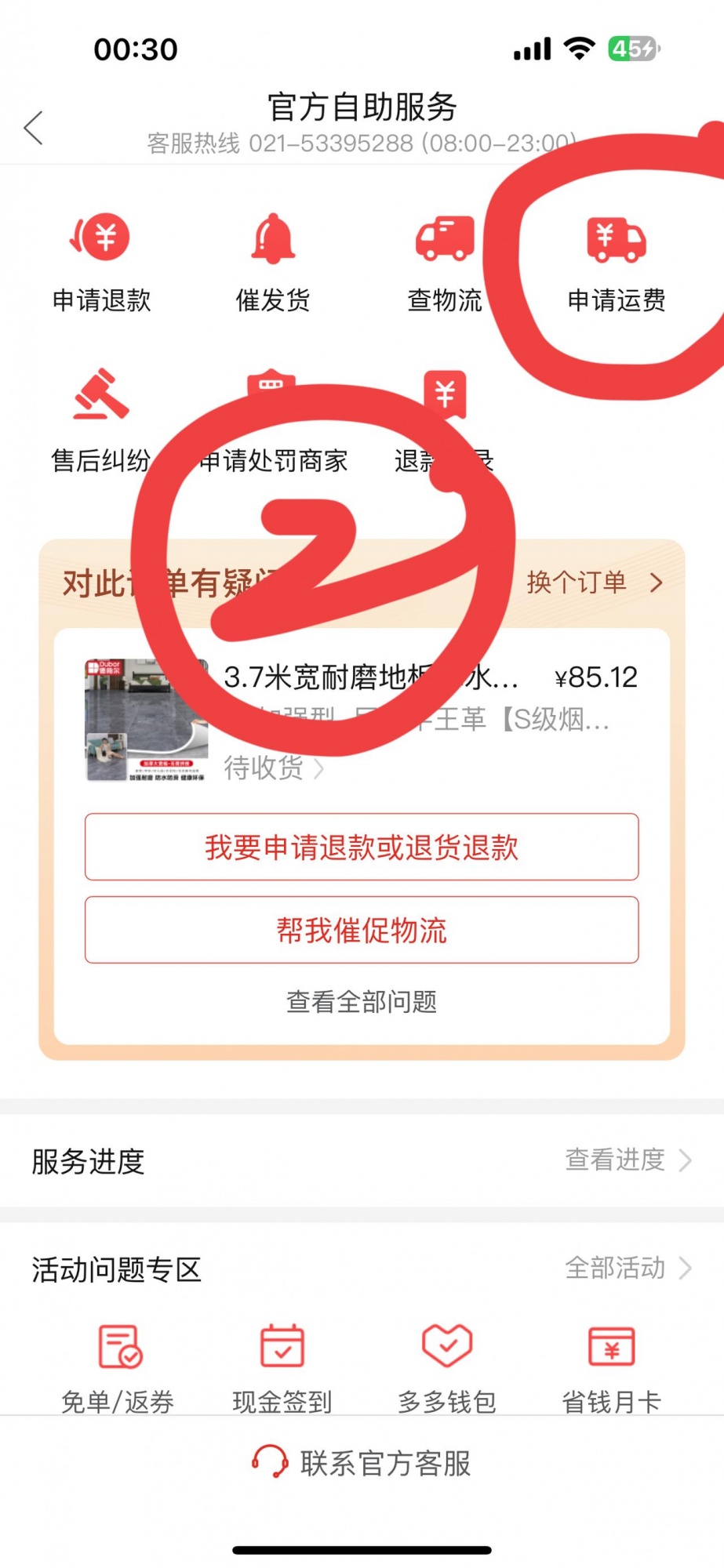Open 申请处罚商家 merchant penalty request
This screenshot has height=1568, width=724.
coord(272,439)
